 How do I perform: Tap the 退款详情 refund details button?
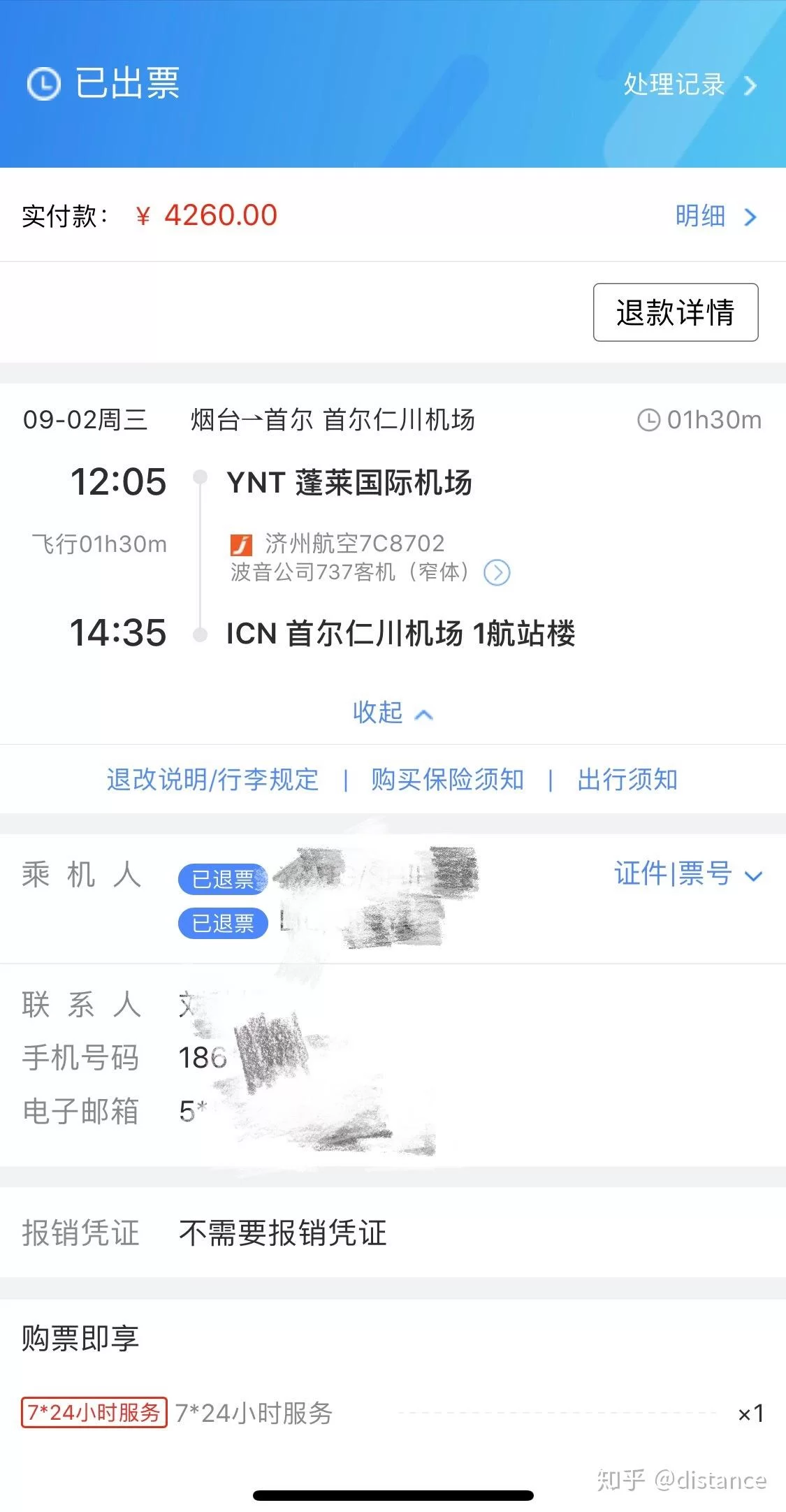(675, 312)
